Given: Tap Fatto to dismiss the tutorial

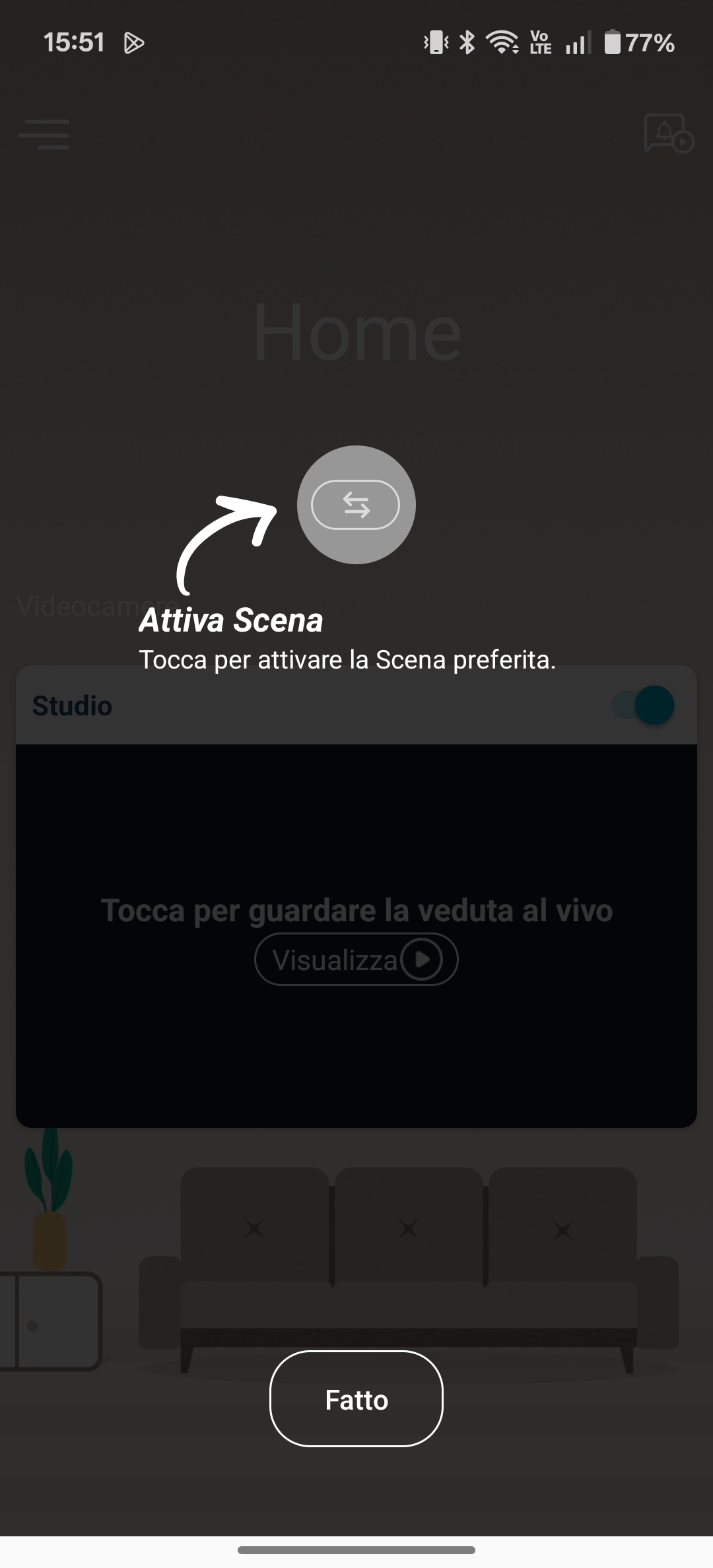Looking at the screenshot, I should [x=356, y=1399].
